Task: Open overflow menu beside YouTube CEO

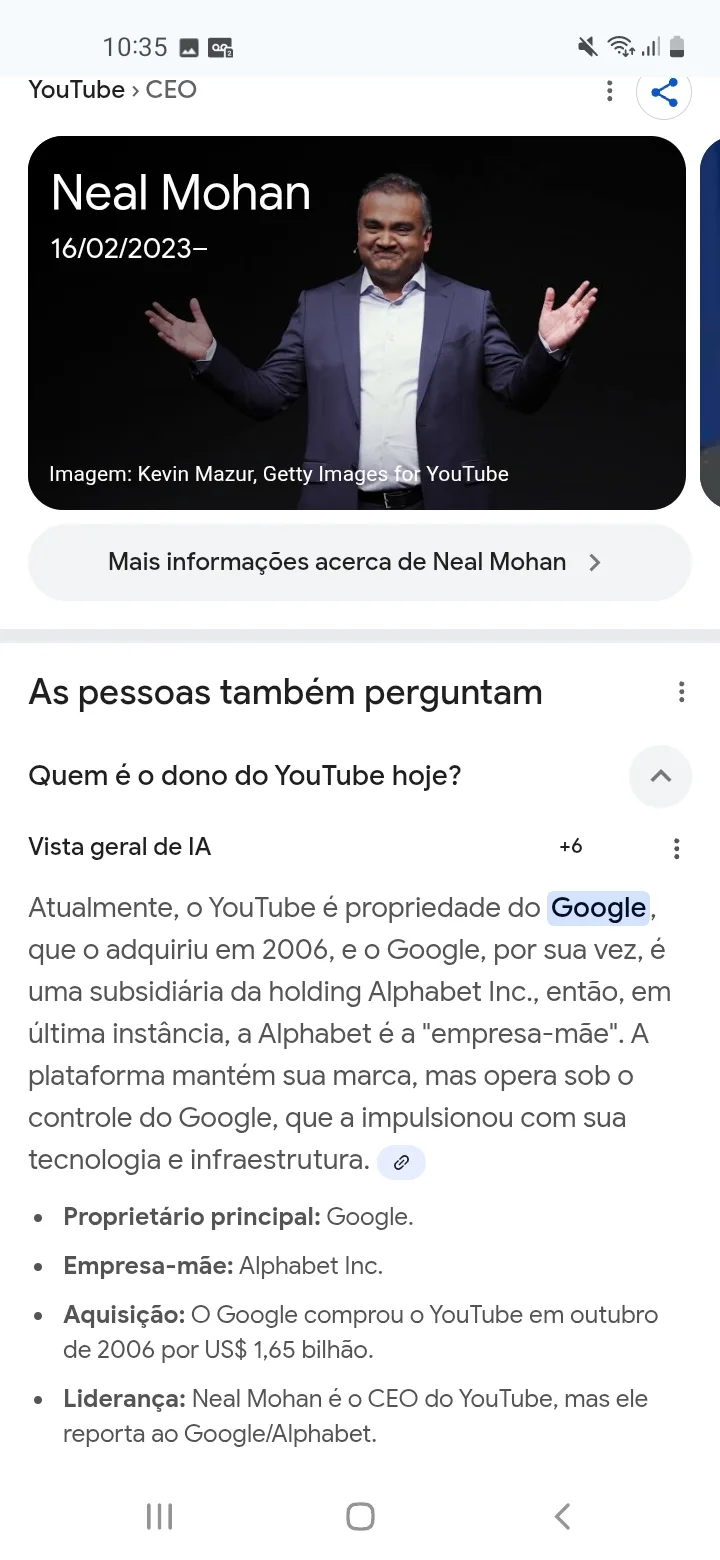Action: coord(609,92)
